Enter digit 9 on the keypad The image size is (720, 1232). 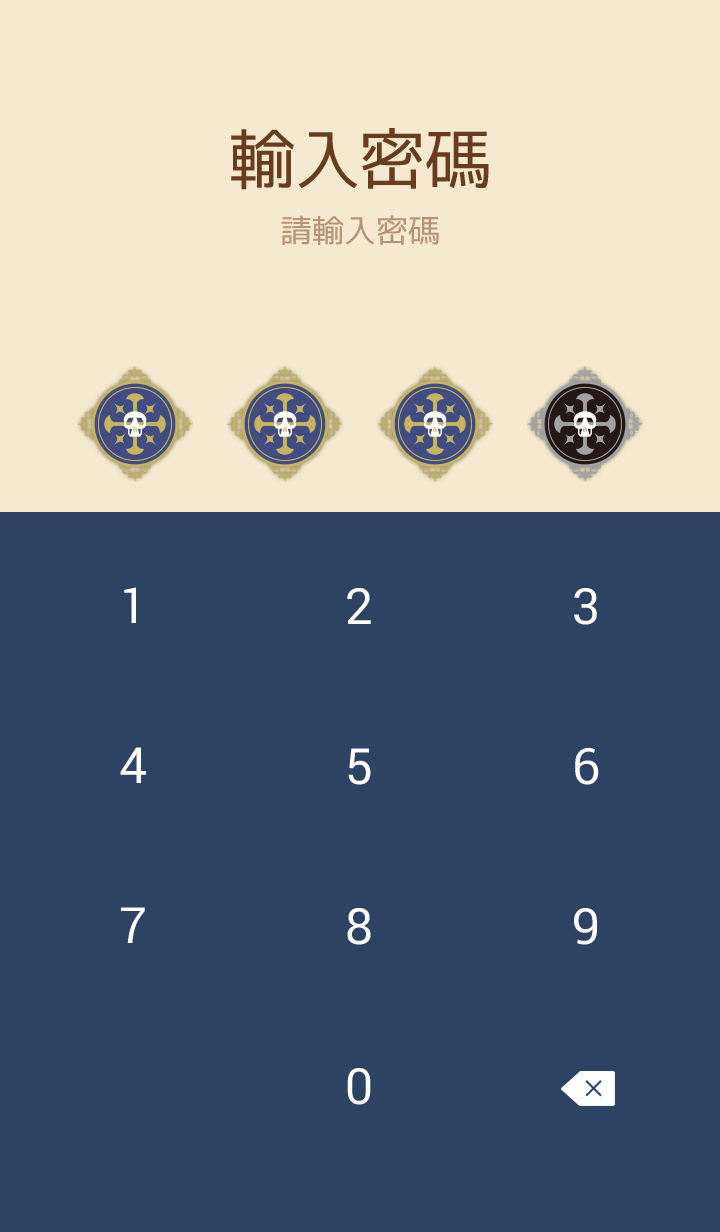pos(586,927)
